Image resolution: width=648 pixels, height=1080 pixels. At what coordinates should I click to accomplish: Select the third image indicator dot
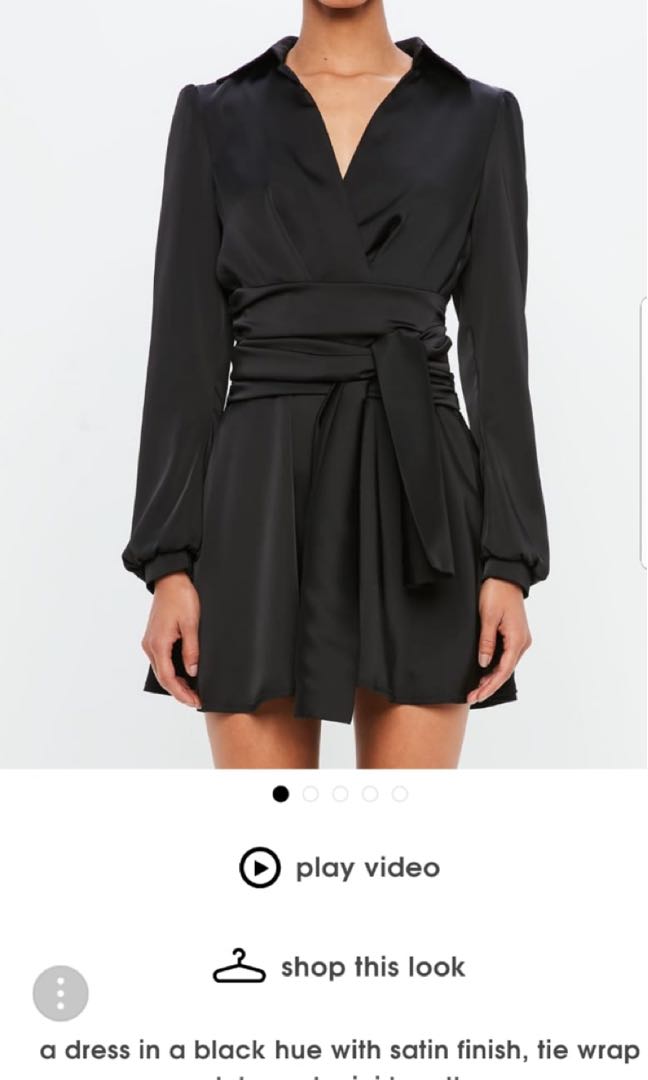pyautogui.click(x=340, y=794)
